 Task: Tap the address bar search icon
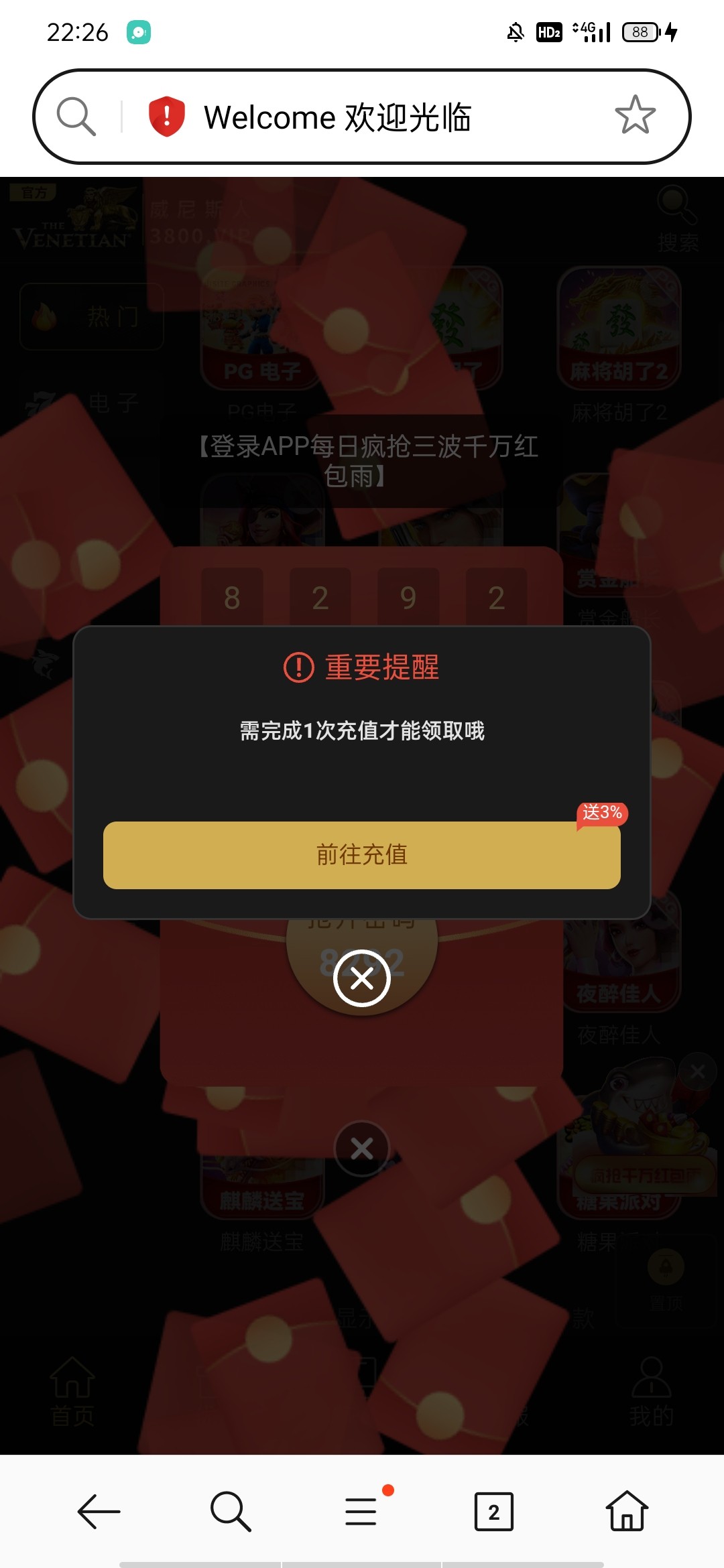pyautogui.click(x=76, y=117)
